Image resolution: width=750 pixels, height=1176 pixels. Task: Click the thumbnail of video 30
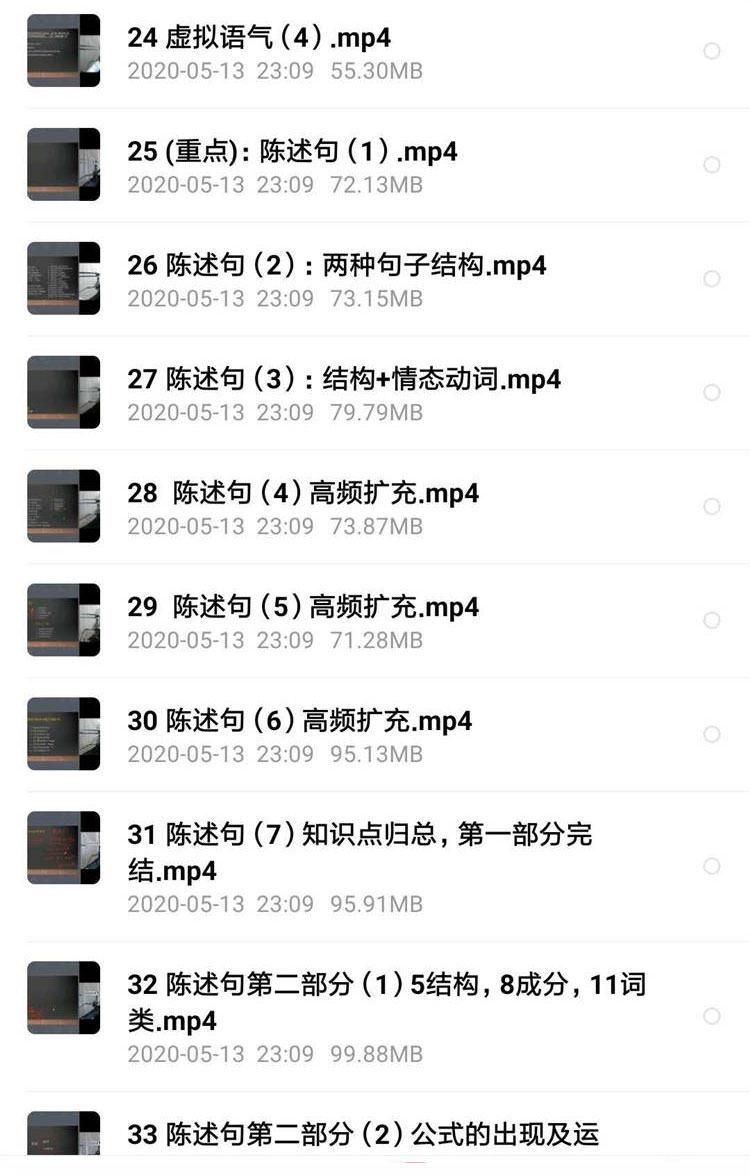[63, 733]
